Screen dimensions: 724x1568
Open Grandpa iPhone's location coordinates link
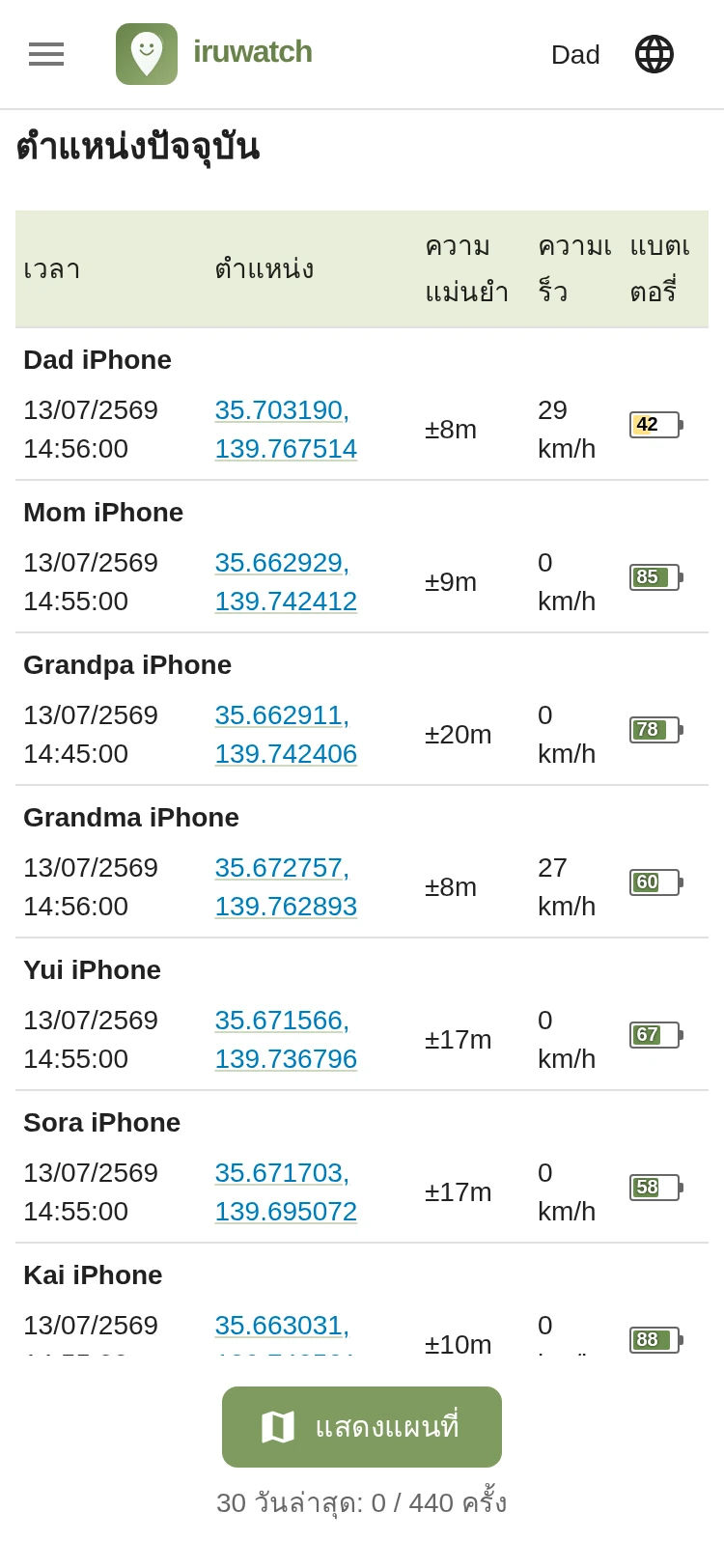pyautogui.click(x=286, y=735)
